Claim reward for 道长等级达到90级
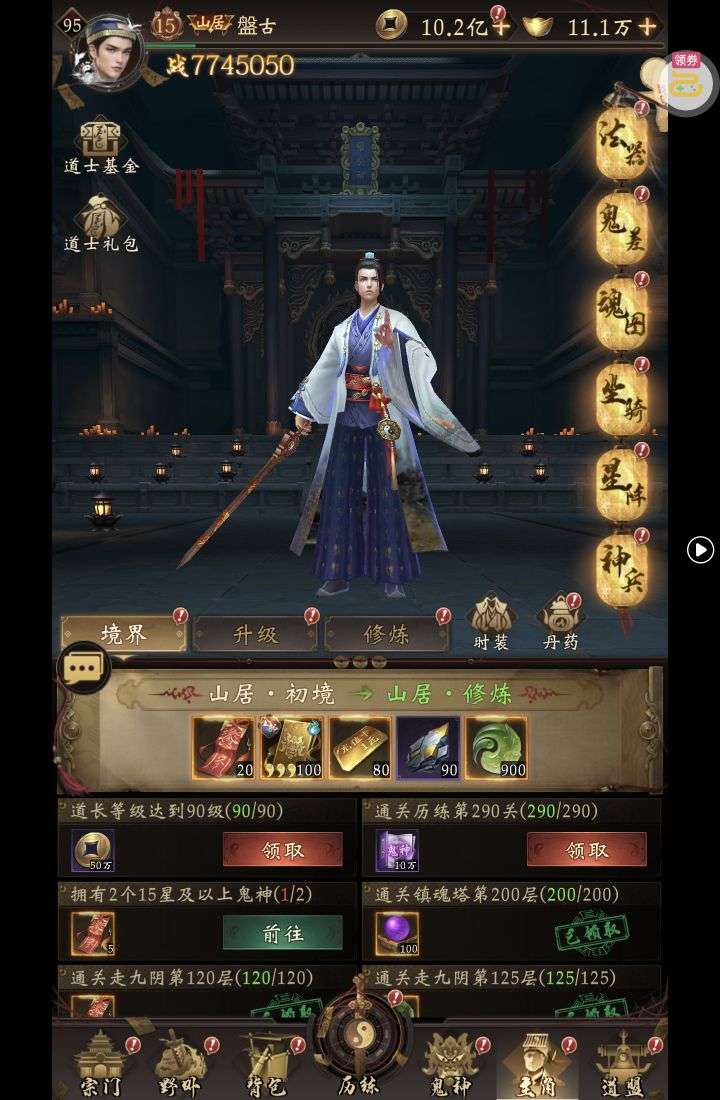Viewport: 720px width, 1100px height. coord(282,850)
